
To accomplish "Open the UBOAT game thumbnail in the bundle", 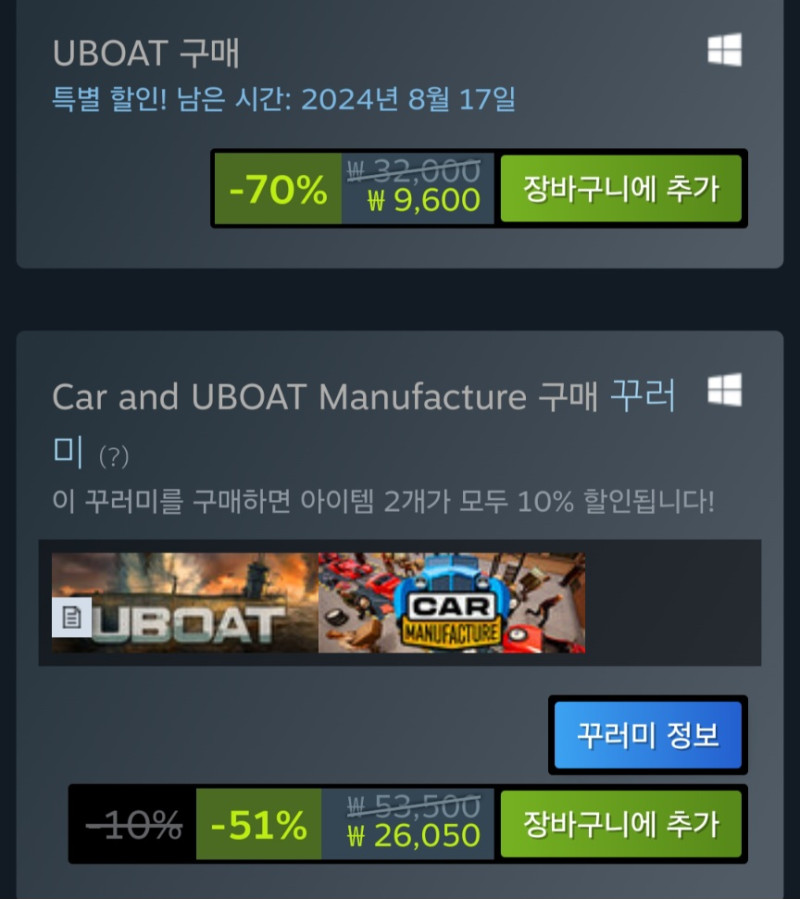I will [x=185, y=603].
